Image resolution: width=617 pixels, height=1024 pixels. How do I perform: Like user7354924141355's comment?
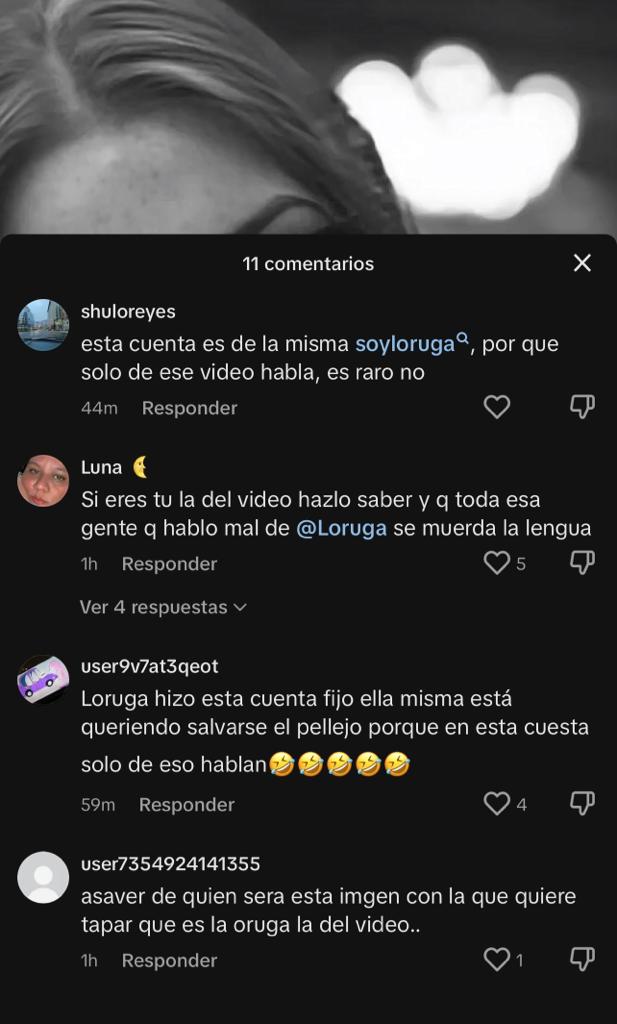pyautogui.click(x=497, y=959)
